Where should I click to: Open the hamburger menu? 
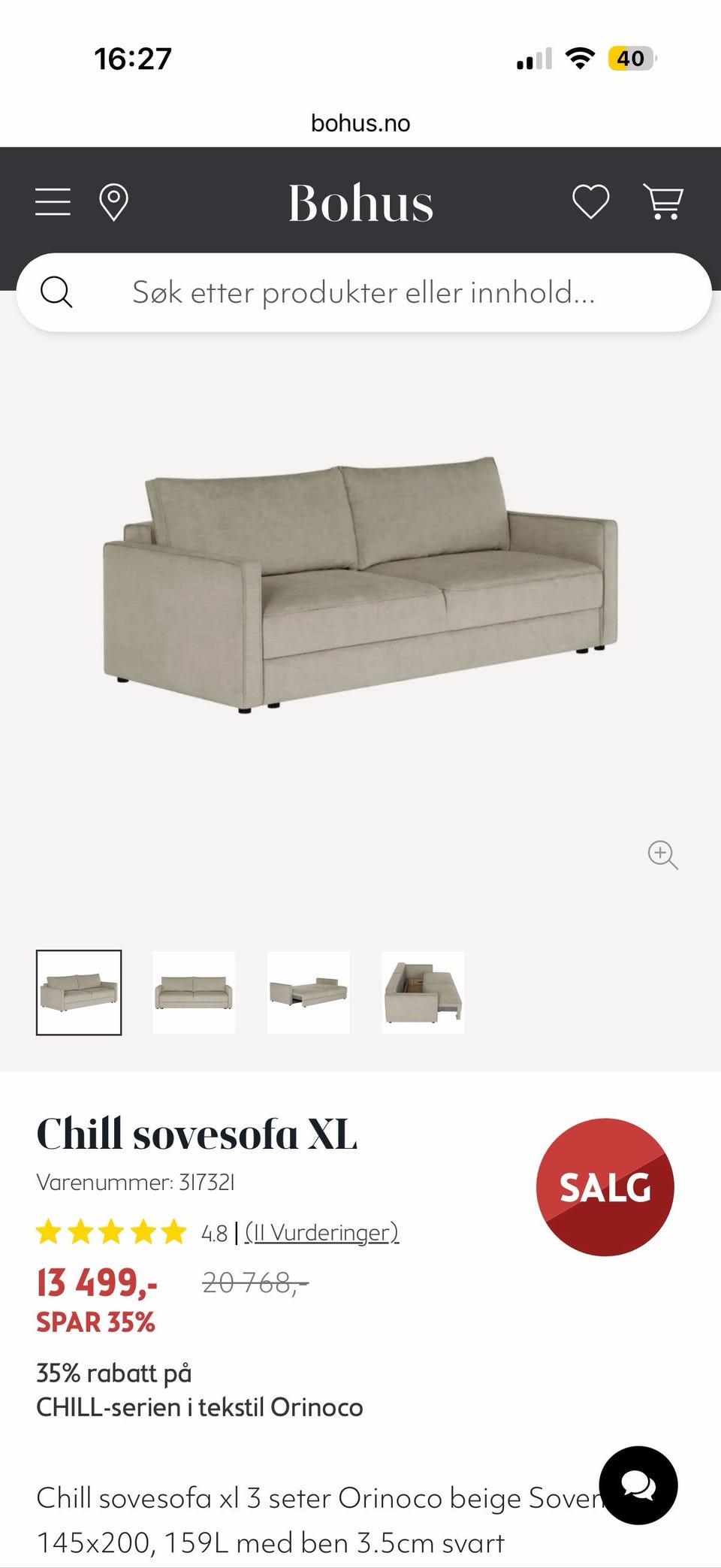pyautogui.click(x=53, y=202)
